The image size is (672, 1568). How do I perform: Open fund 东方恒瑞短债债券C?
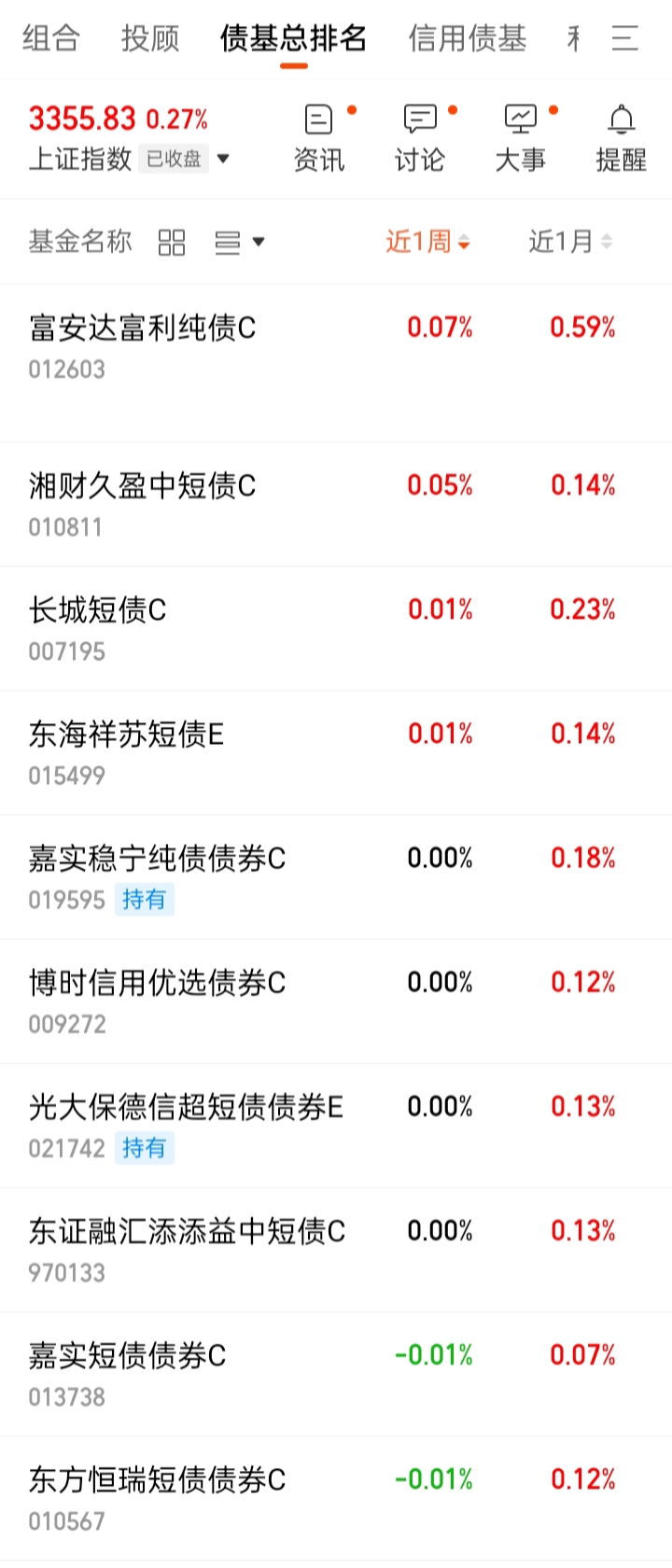pos(336,1497)
